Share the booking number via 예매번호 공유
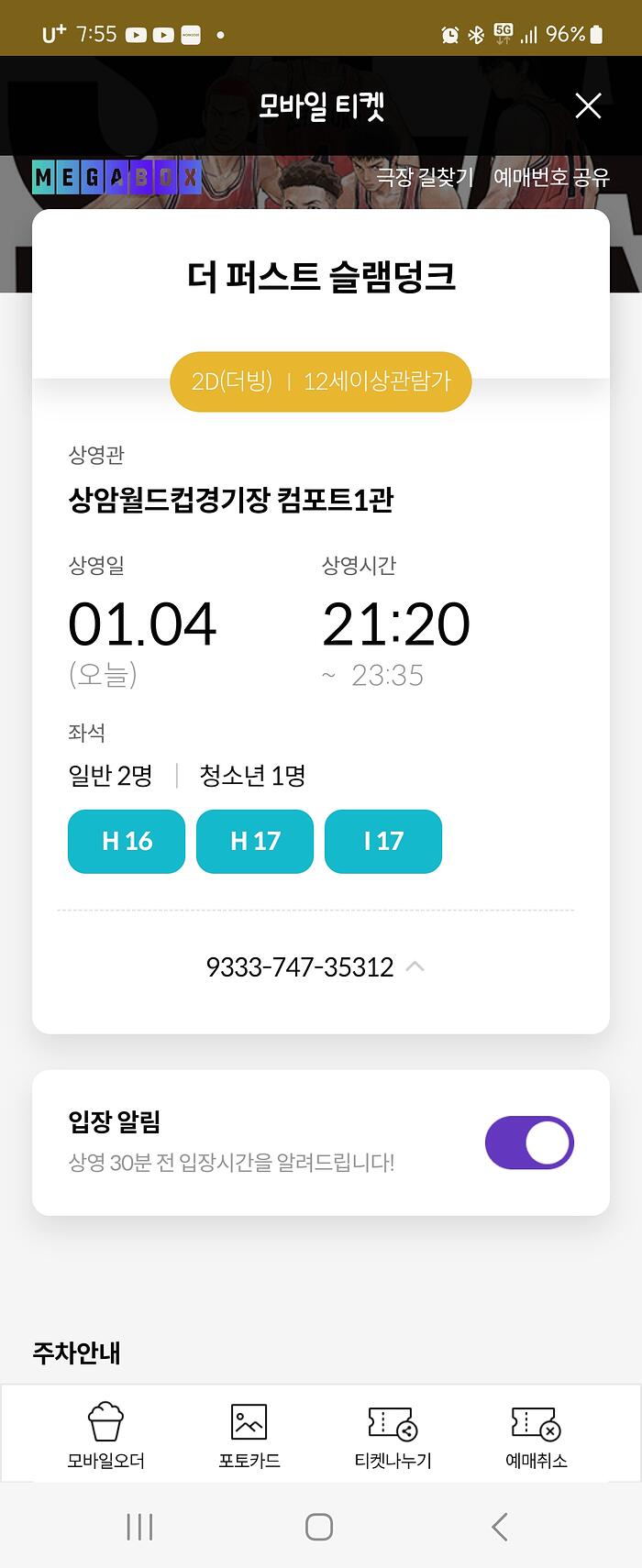The image size is (642, 1568). coord(551,177)
